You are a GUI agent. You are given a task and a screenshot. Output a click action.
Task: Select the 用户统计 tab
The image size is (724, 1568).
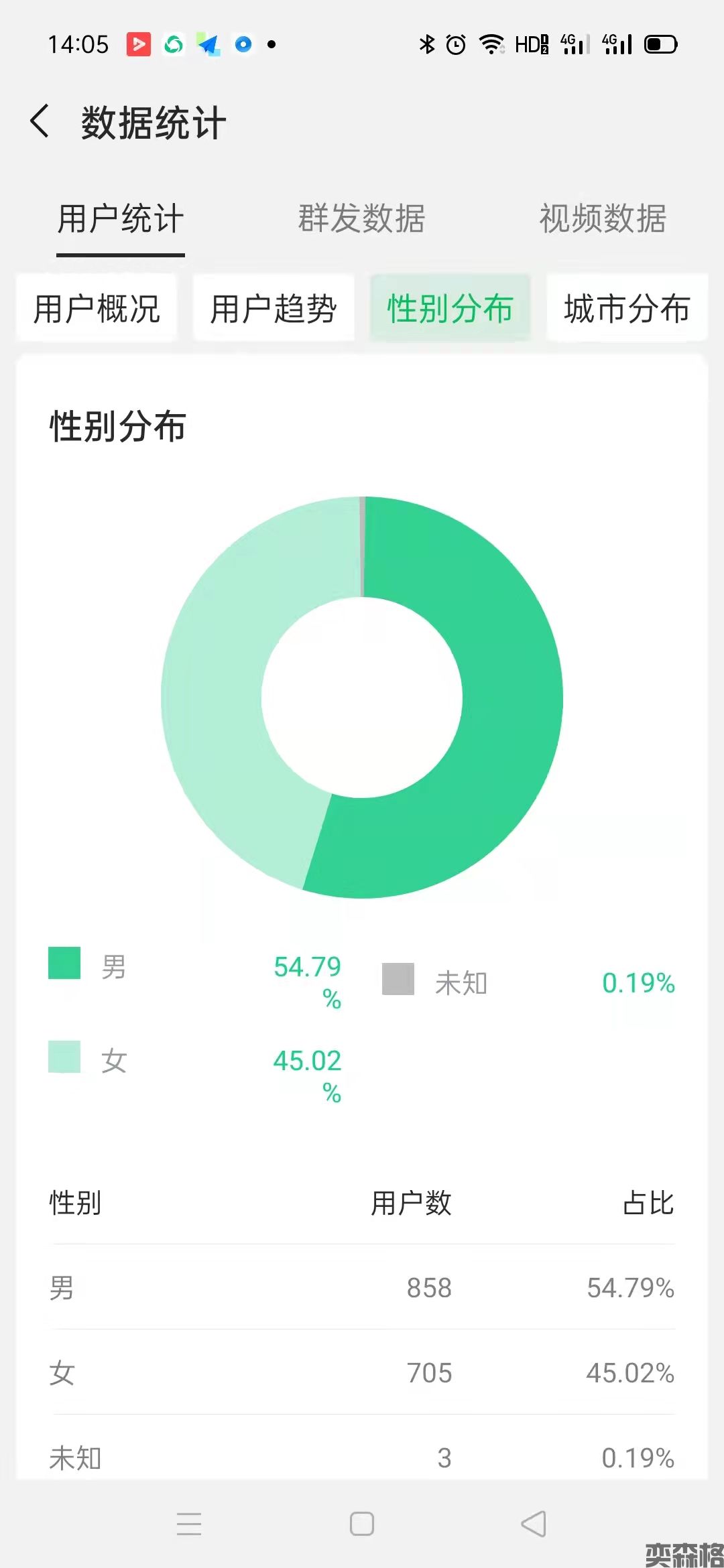coord(121,218)
